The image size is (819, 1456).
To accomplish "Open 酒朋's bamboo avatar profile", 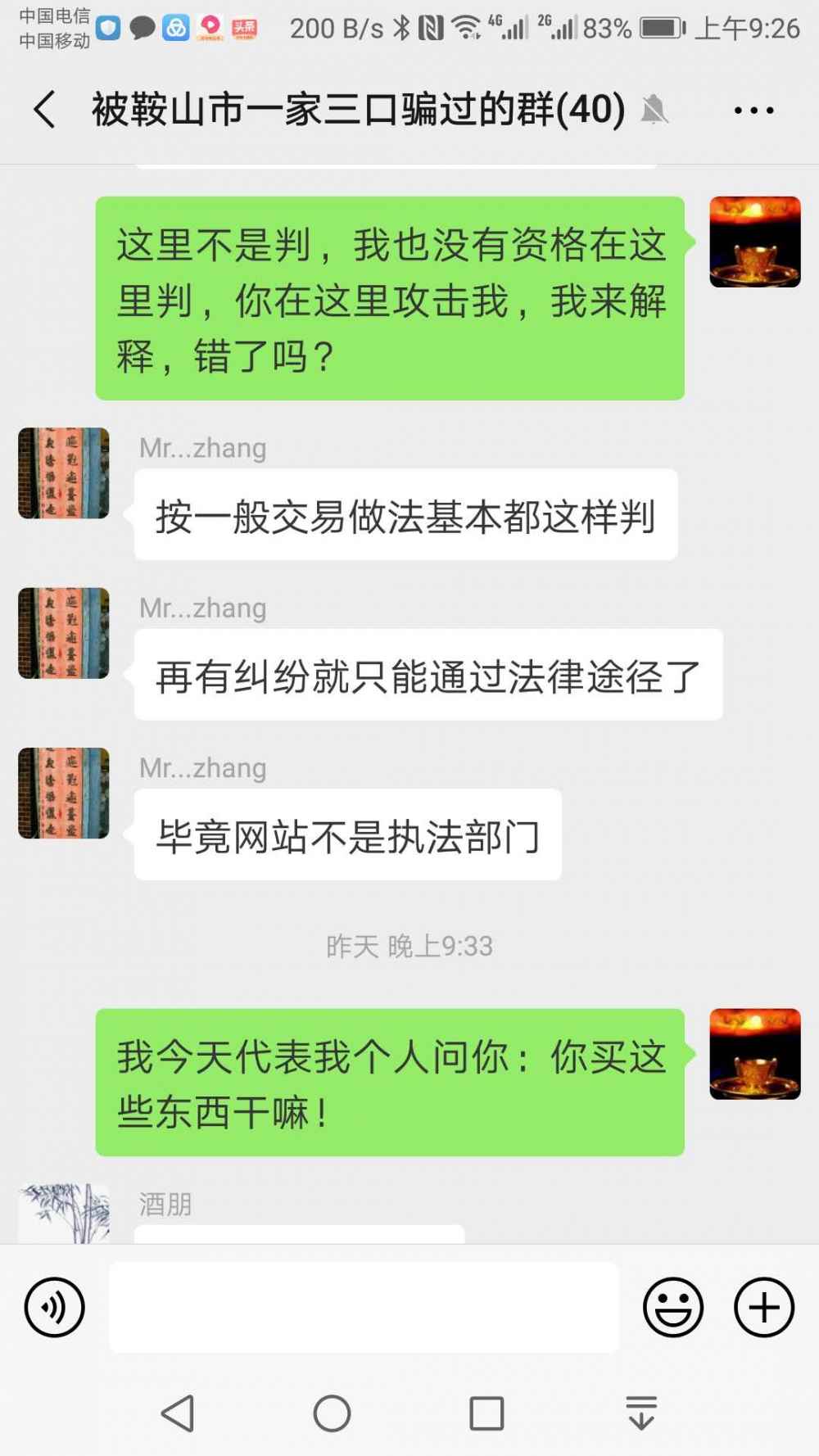I will pyautogui.click(x=64, y=1214).
